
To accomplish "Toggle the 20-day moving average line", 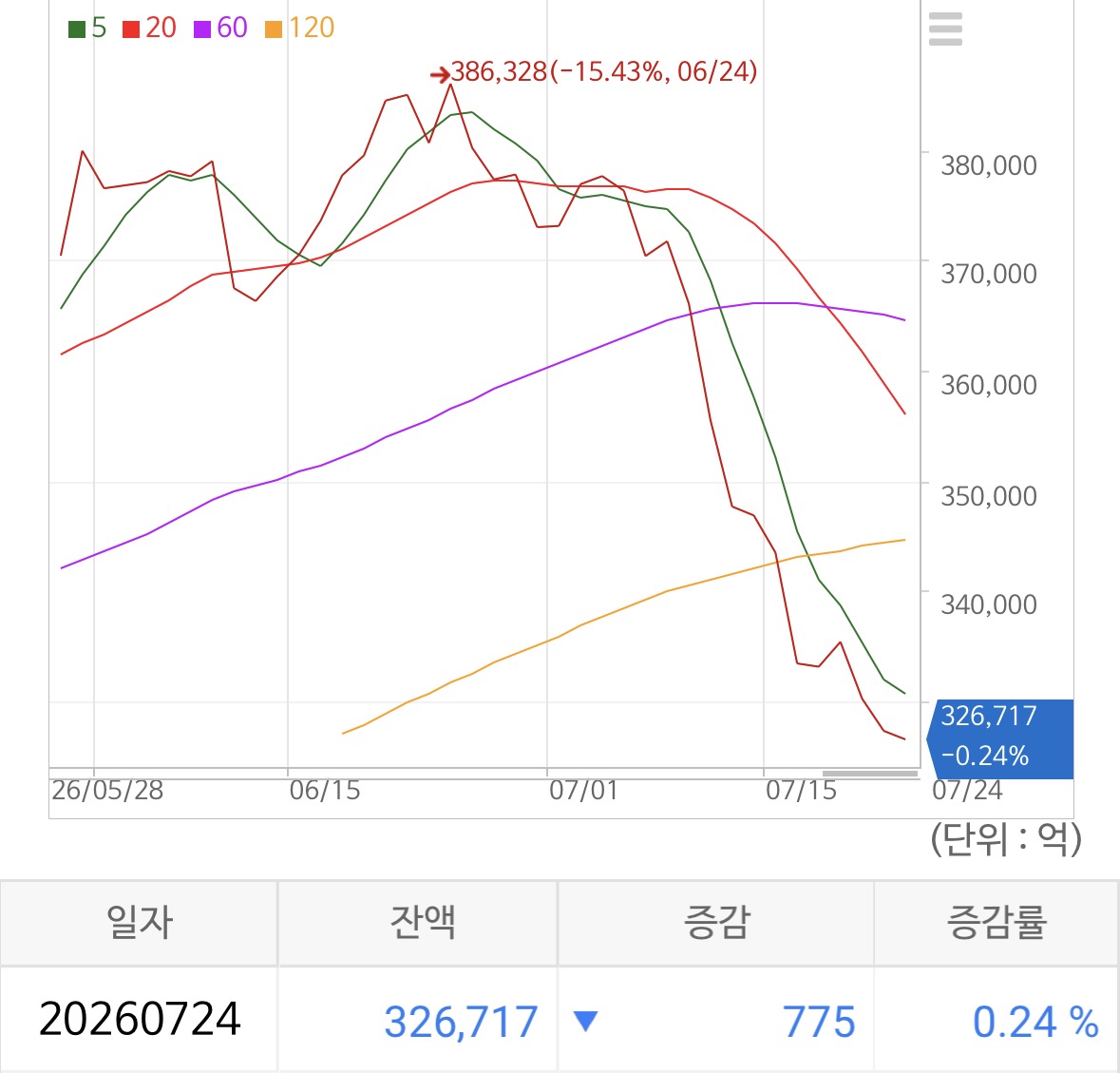I will [149, 28].
